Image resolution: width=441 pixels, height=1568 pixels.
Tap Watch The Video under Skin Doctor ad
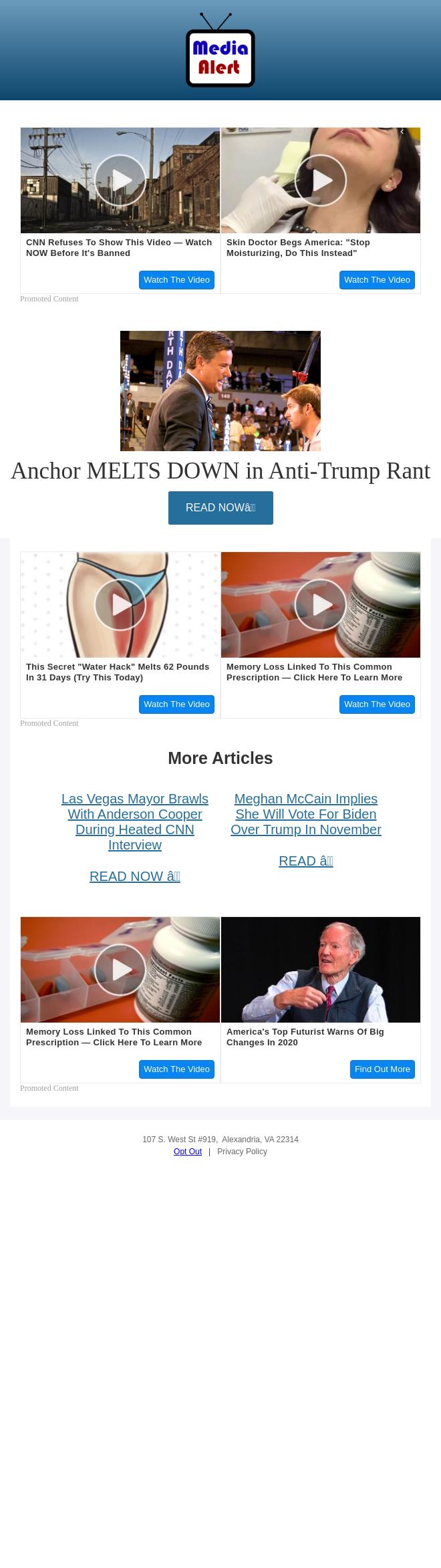point(377,280)
